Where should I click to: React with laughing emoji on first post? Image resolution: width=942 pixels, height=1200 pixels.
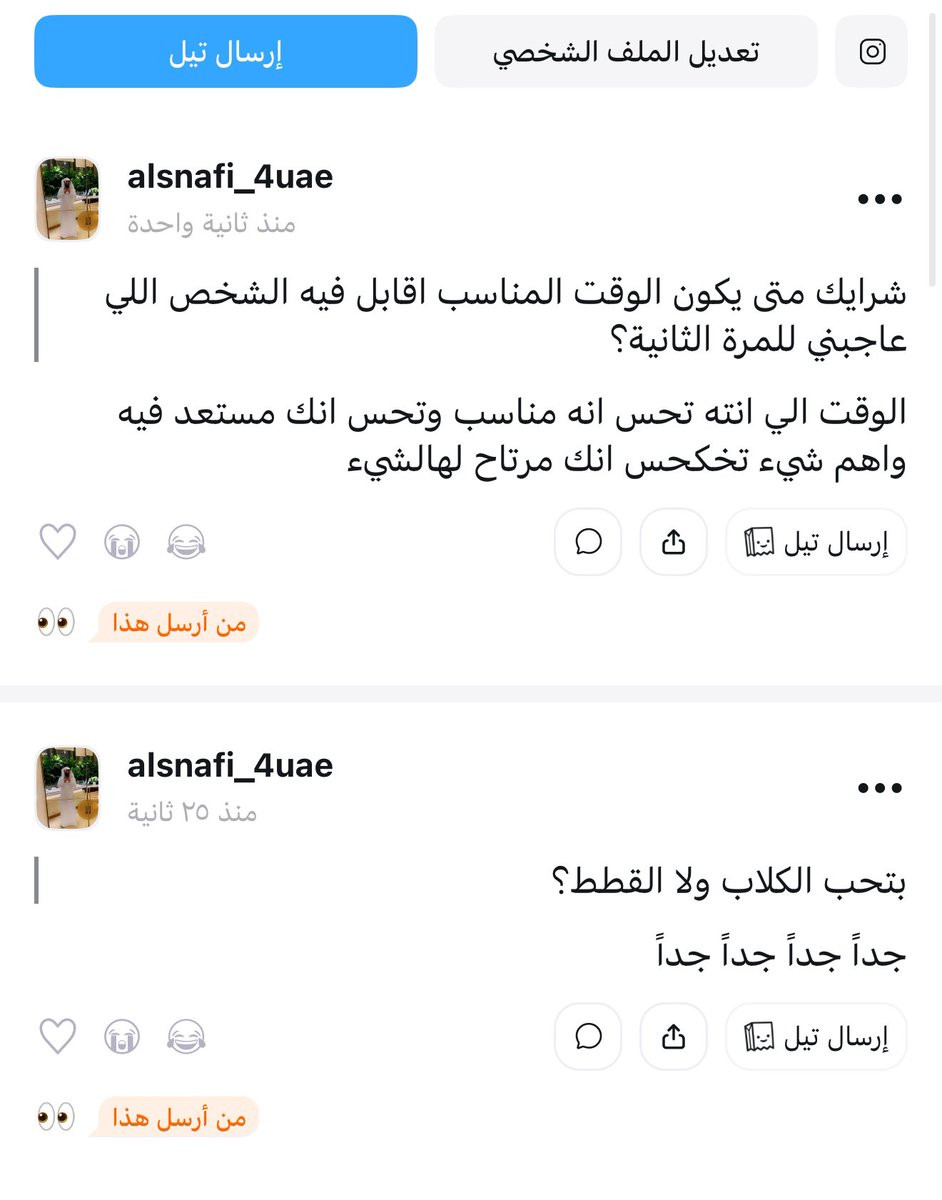pyautogui.click(x=186, y=542)
